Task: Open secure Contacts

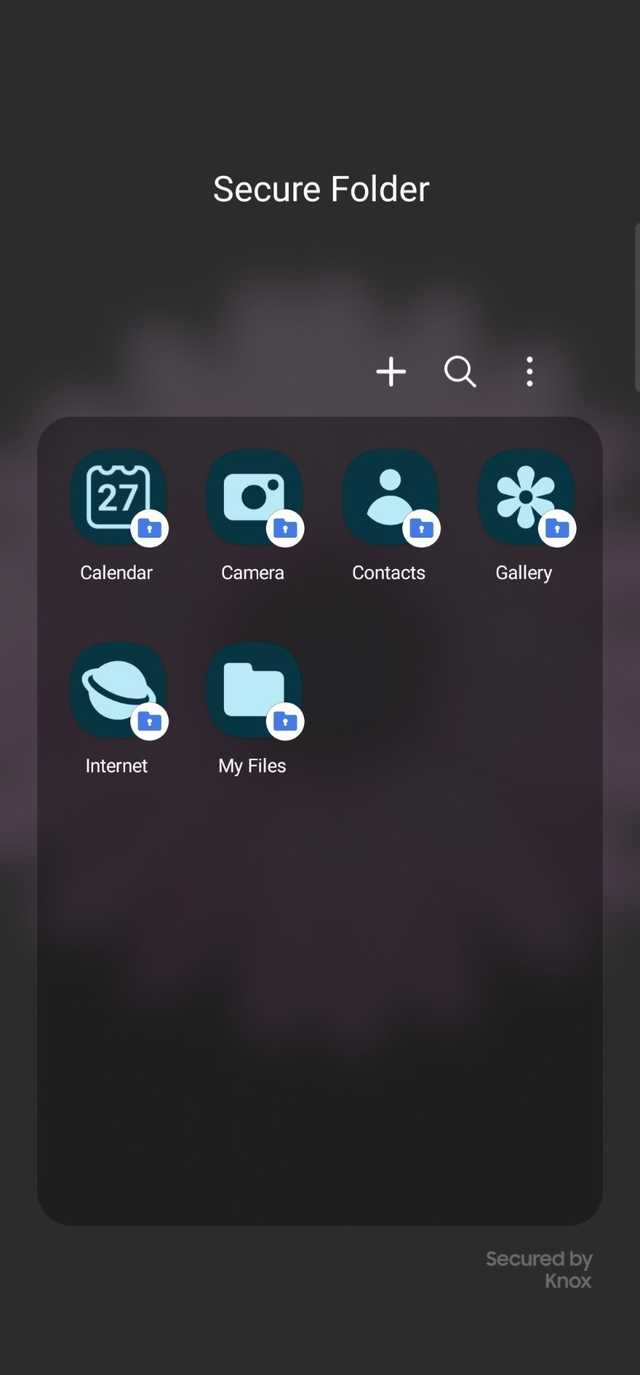Action: coord(390,497)
